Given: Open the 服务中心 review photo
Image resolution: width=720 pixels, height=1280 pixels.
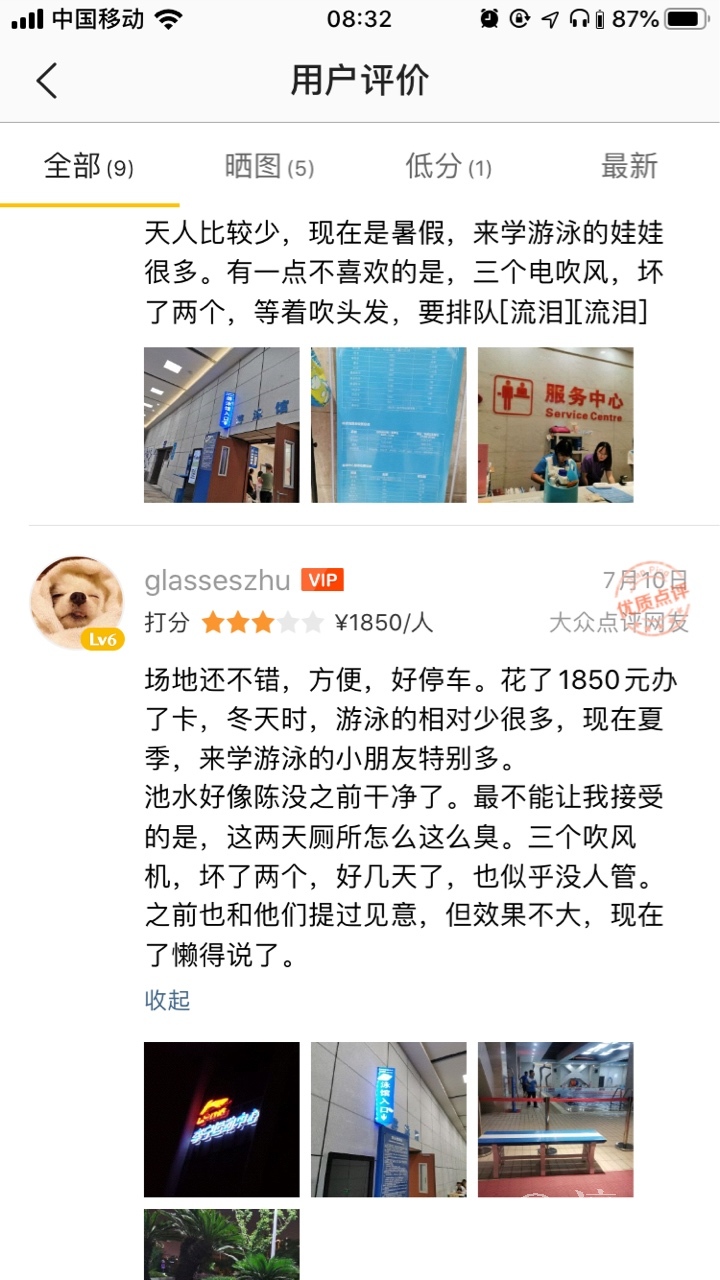Looking at the screenshot, I should [x=555, y=424].
